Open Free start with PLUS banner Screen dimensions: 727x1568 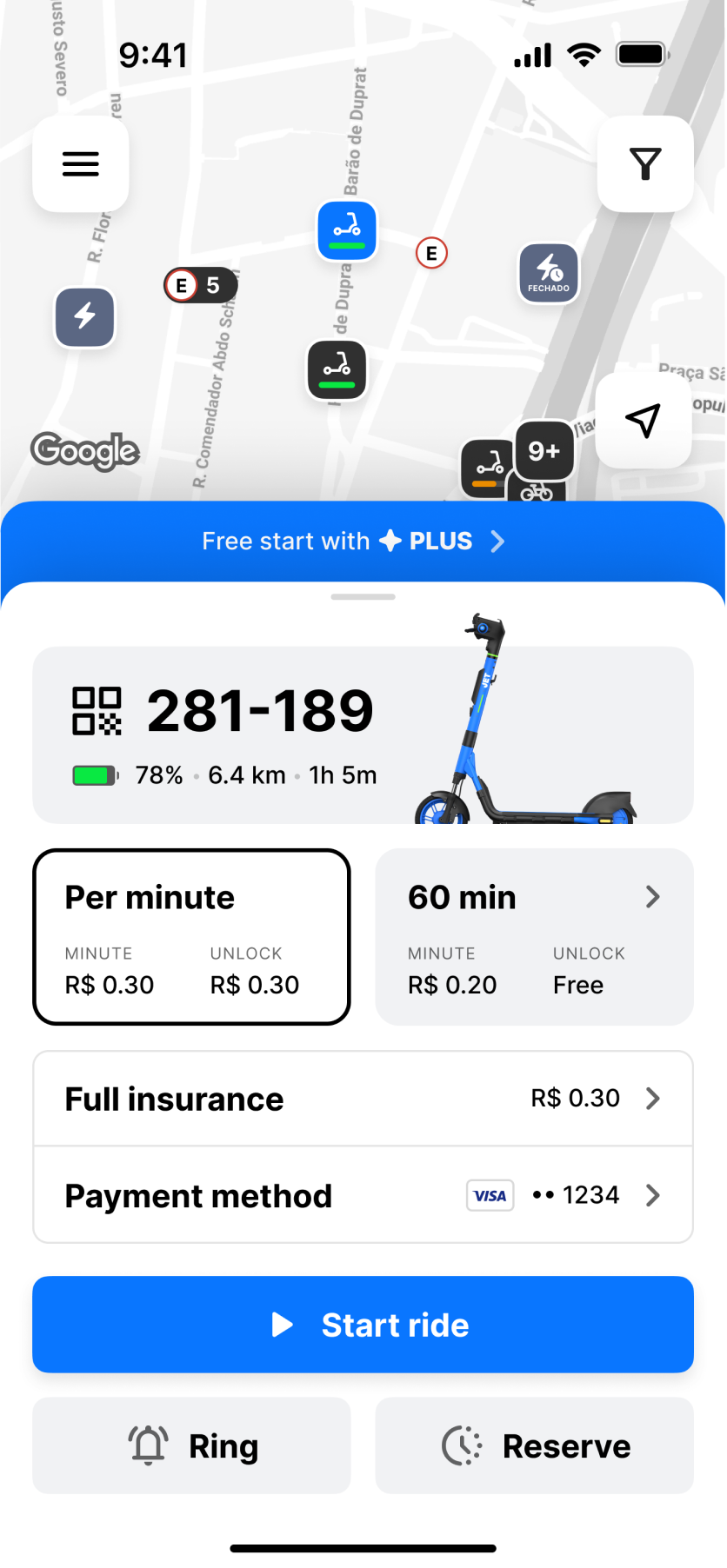tap(363, 541)
